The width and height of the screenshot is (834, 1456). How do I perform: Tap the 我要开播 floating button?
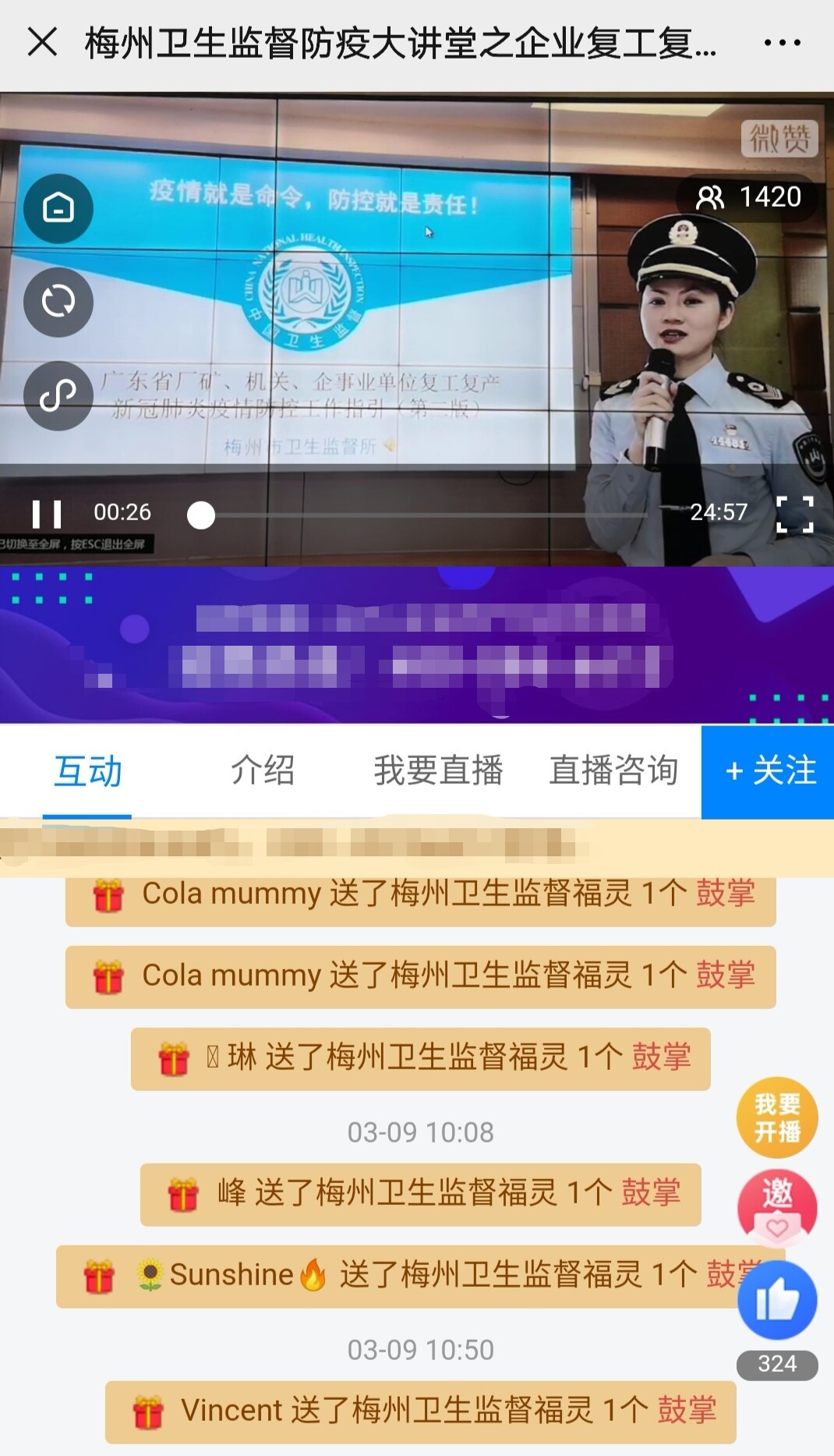click(777, 1118)
